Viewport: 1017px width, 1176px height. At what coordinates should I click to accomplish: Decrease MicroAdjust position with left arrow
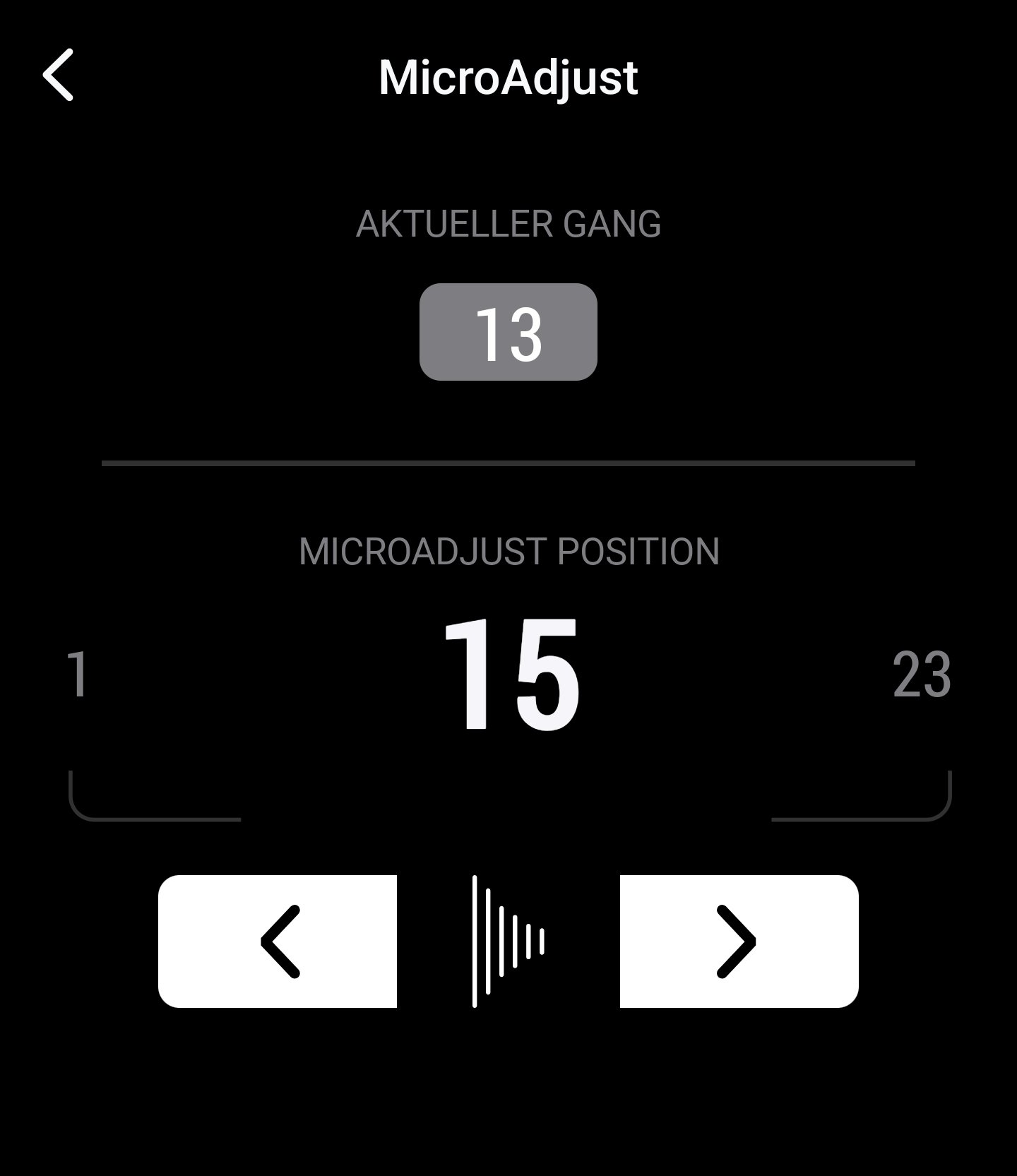coord(278,941)
